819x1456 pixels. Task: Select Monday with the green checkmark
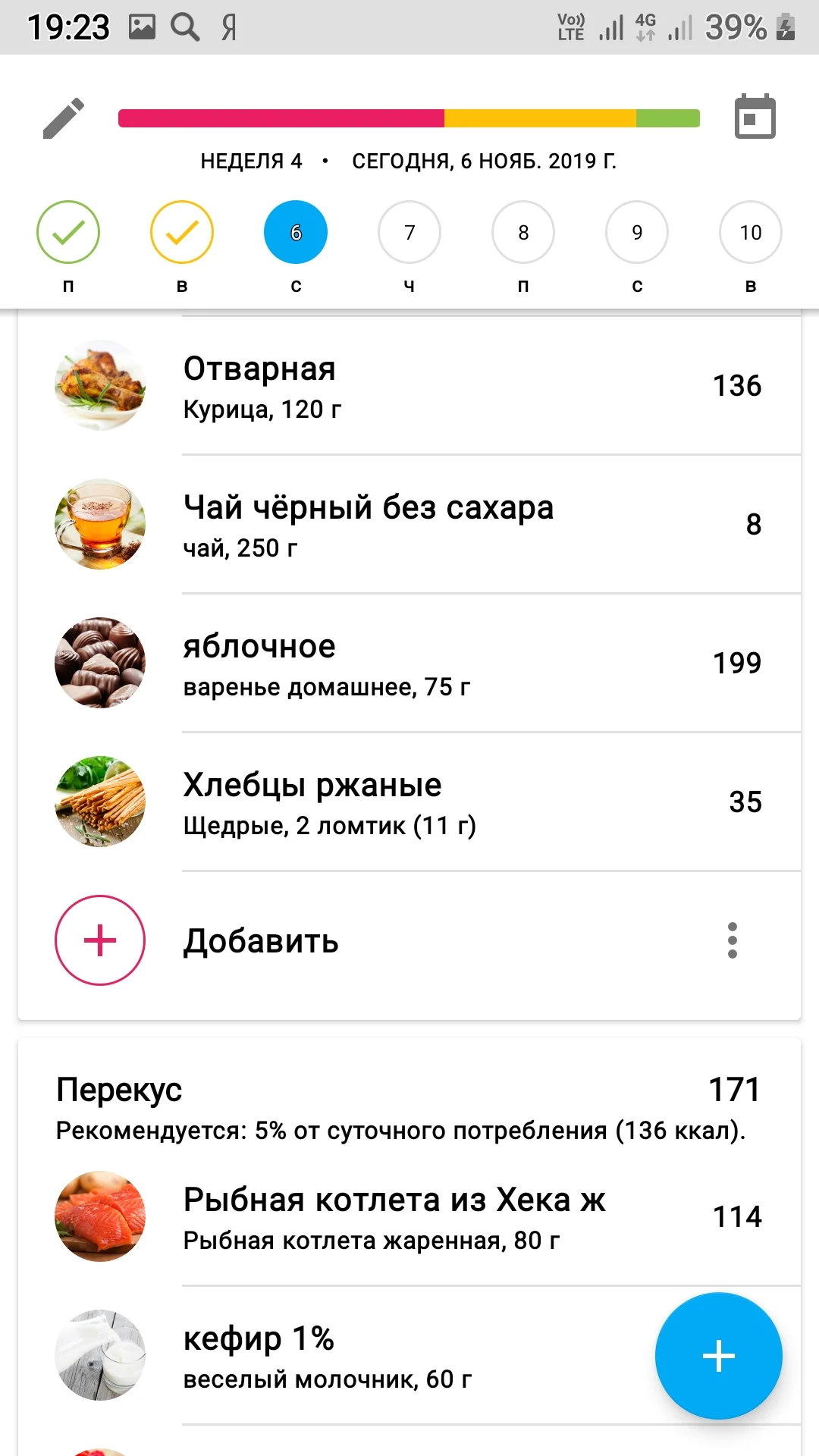point(68,232)
